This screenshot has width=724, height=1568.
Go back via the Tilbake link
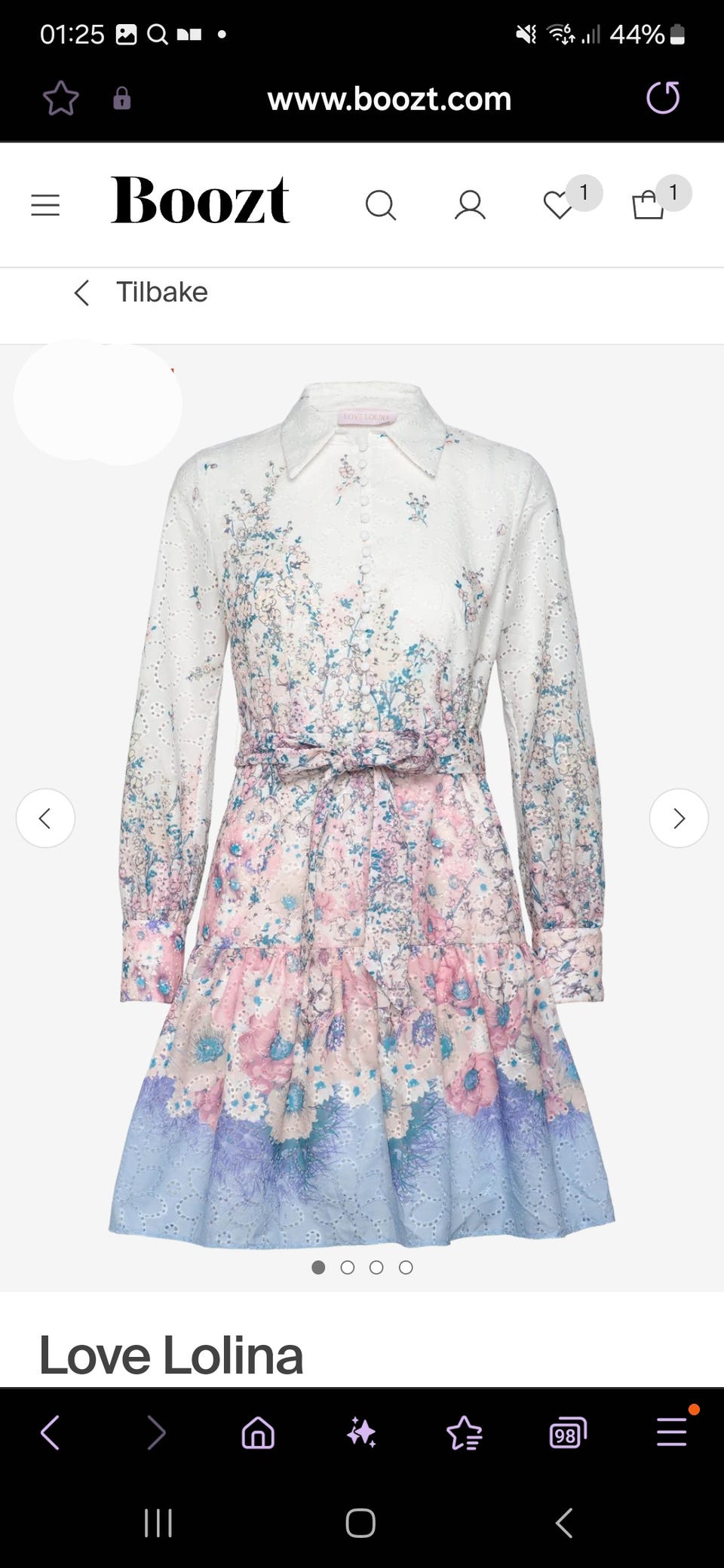(142, 292)
